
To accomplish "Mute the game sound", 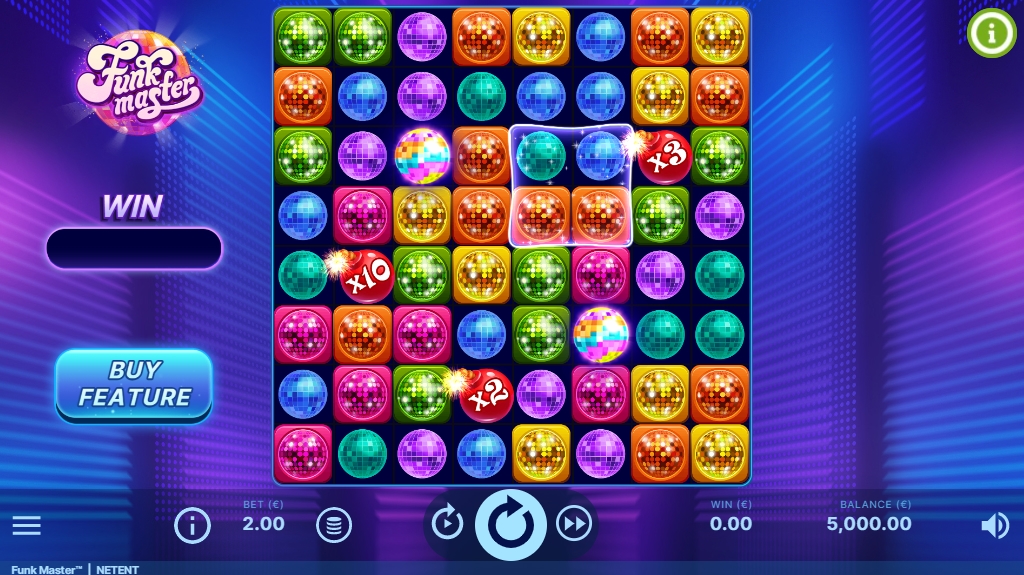I will click(994, 526).
